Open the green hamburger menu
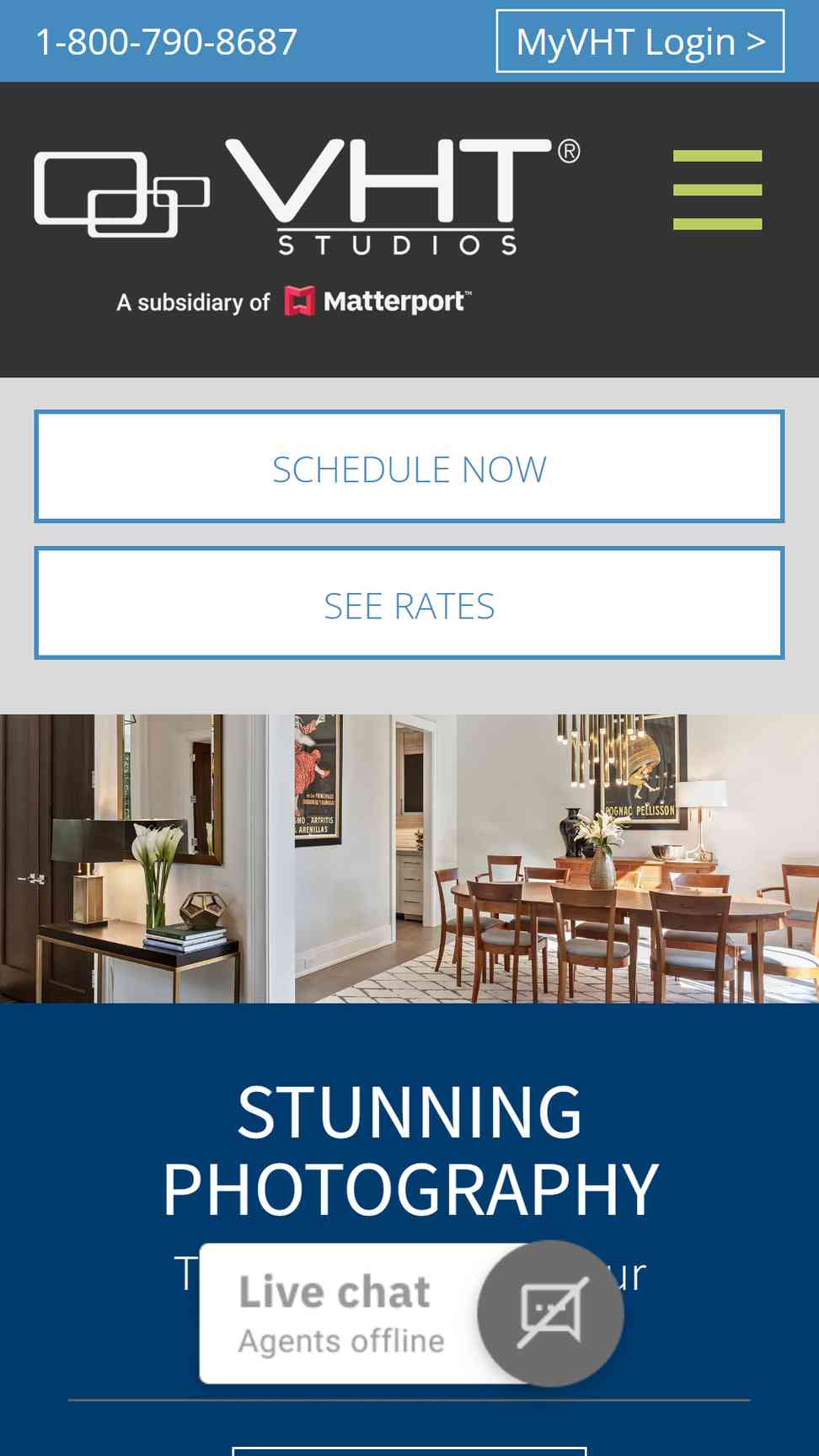This screenshot has height=1456, width=819. 718,190
